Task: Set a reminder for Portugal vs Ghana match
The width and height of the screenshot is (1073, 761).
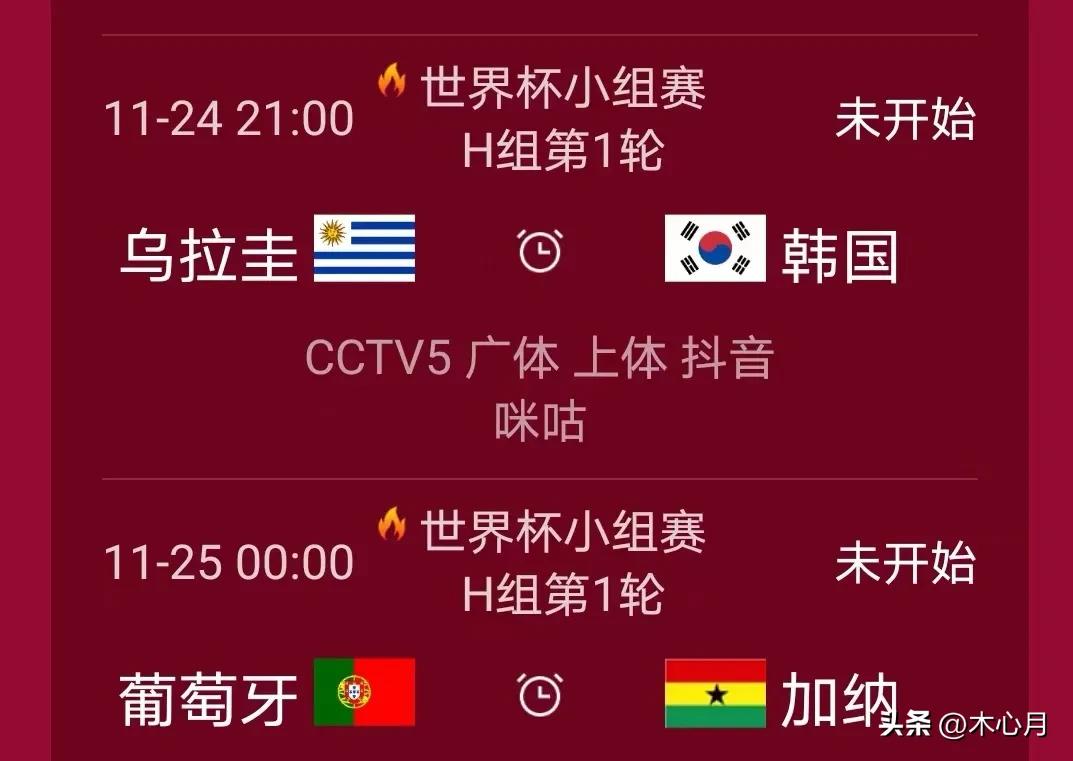Action: 540,694
